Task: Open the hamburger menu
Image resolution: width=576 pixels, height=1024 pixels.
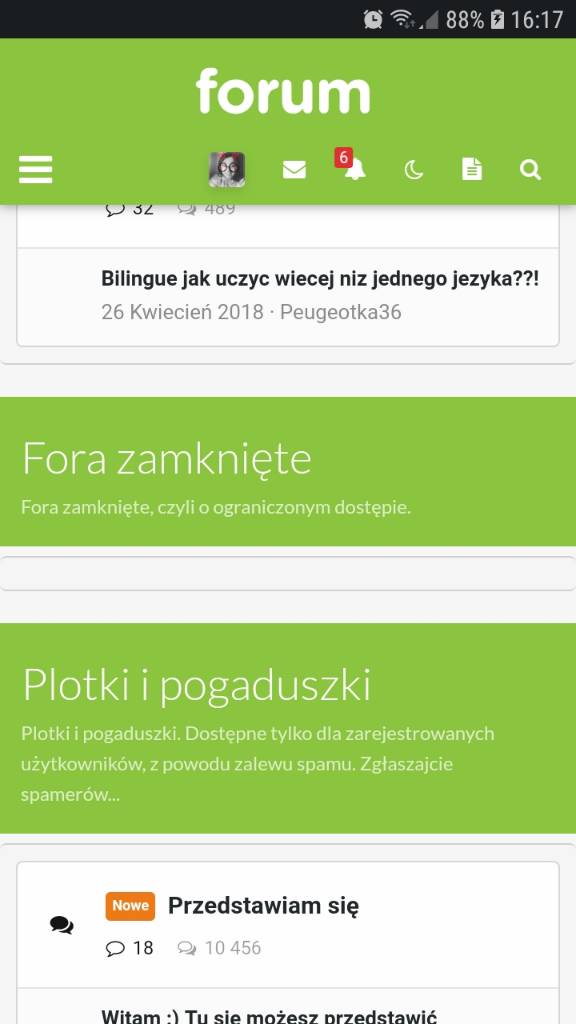Action: click(x=35, y=170)
